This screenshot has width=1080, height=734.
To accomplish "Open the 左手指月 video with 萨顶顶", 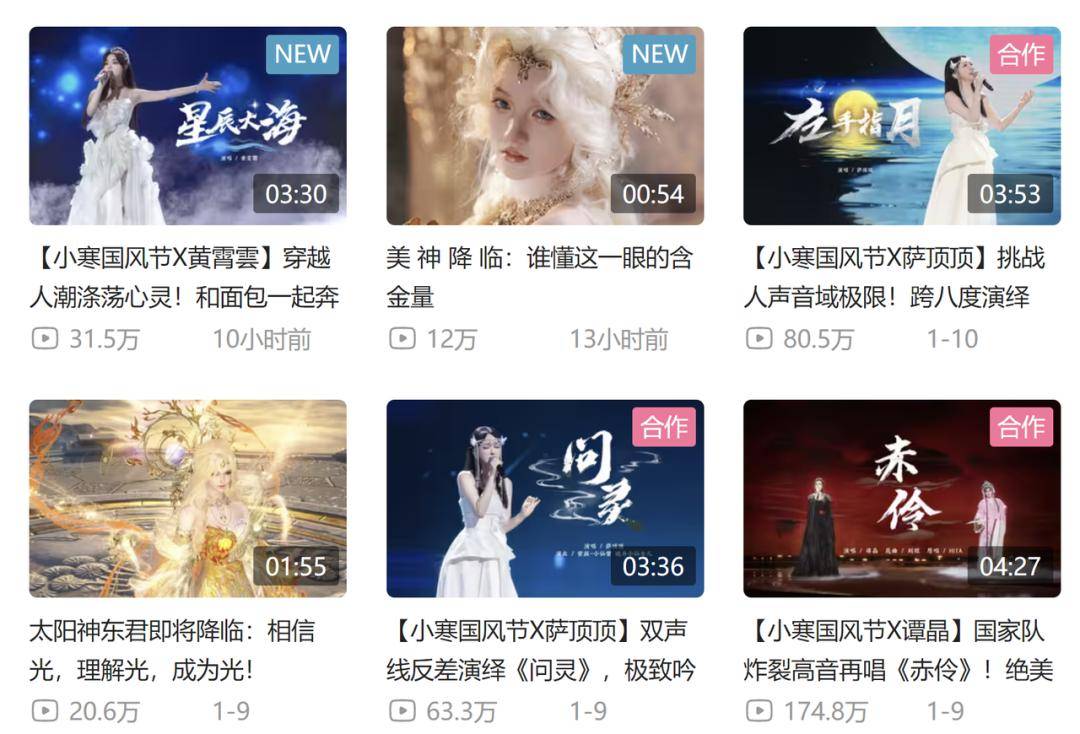I will tap(901, 126).
